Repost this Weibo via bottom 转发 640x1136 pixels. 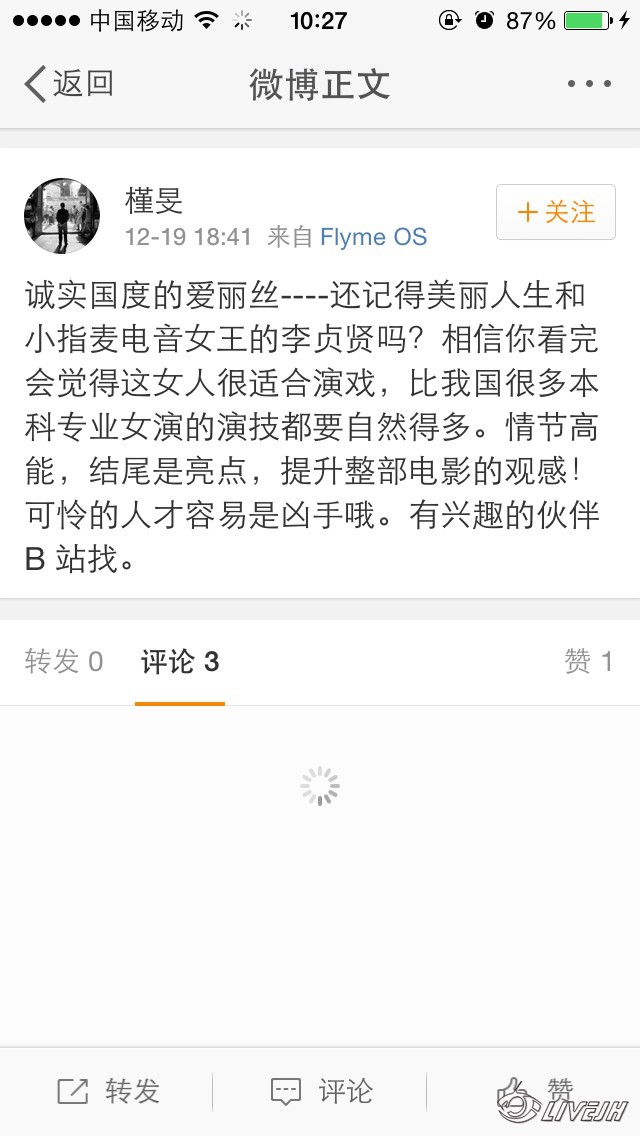pyautogui.click(x=108, y=1091)
